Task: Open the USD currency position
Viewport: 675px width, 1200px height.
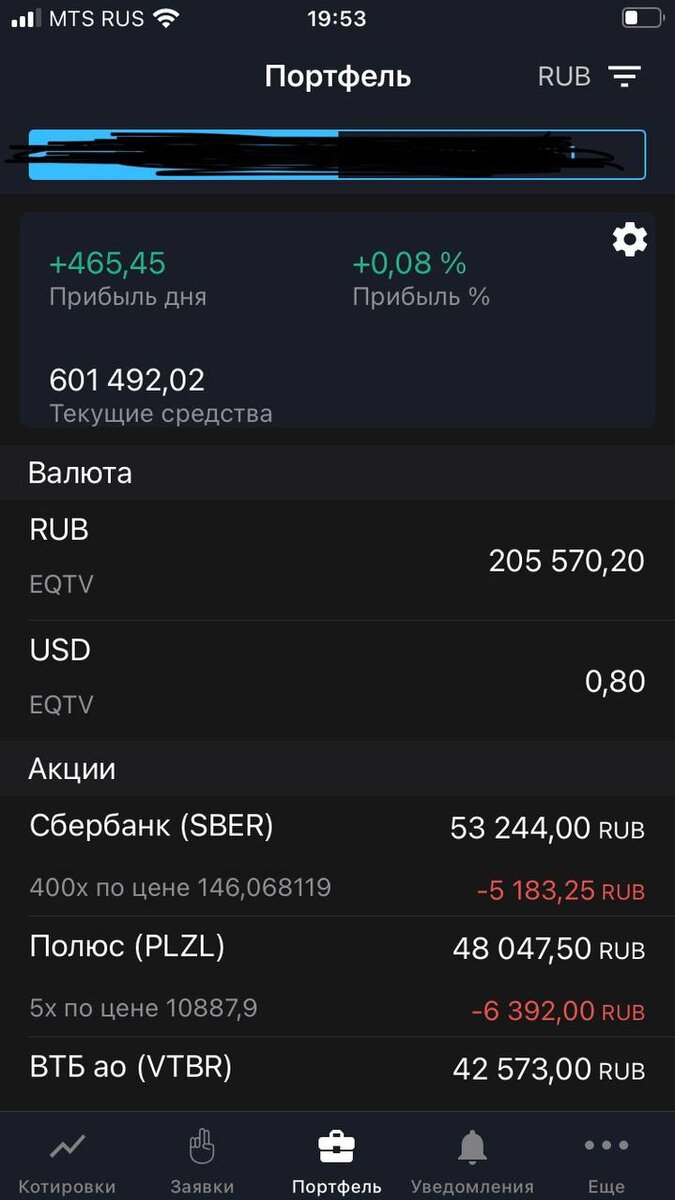Action: point(337,681)
